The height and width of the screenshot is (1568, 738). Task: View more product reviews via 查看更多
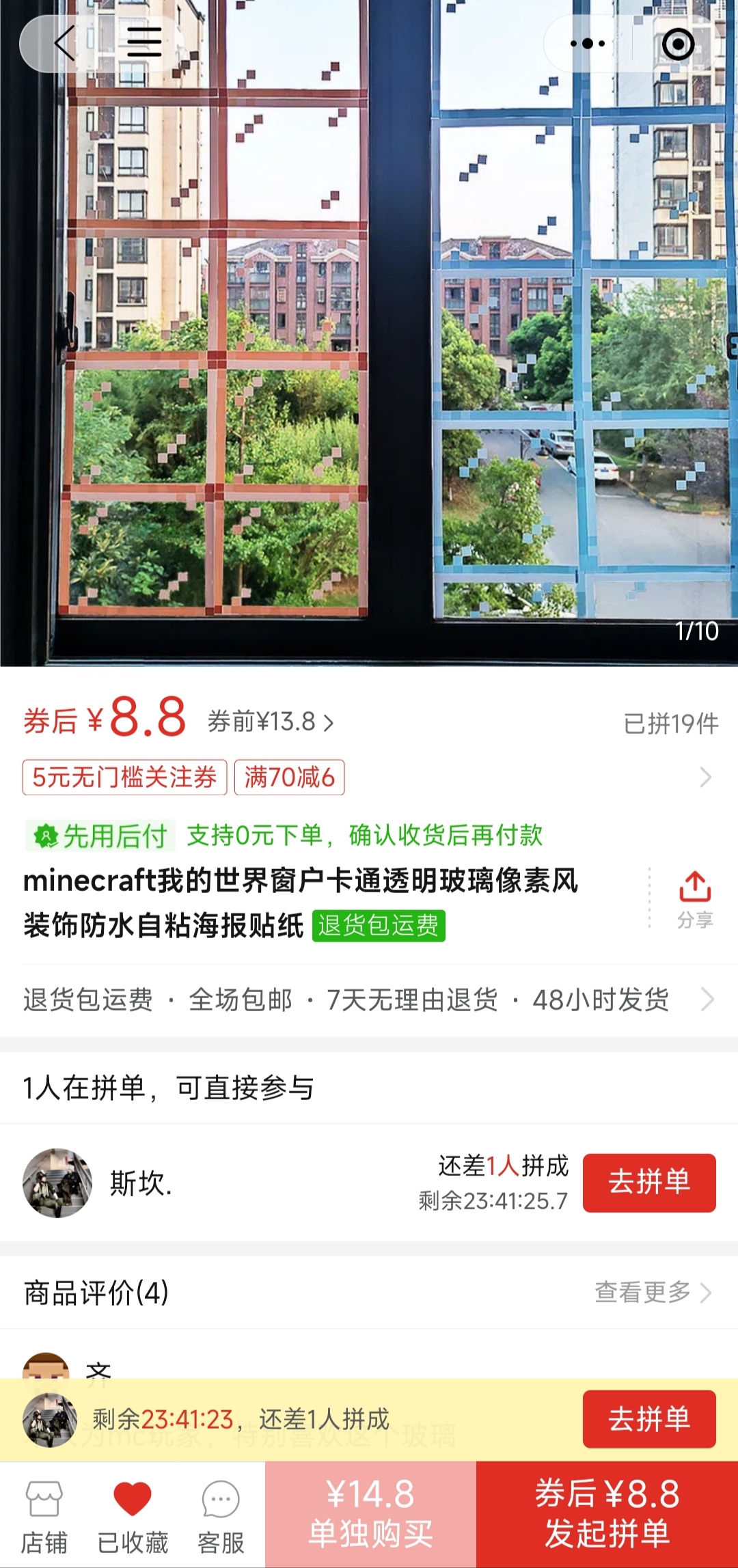[x=653, y=1292]
